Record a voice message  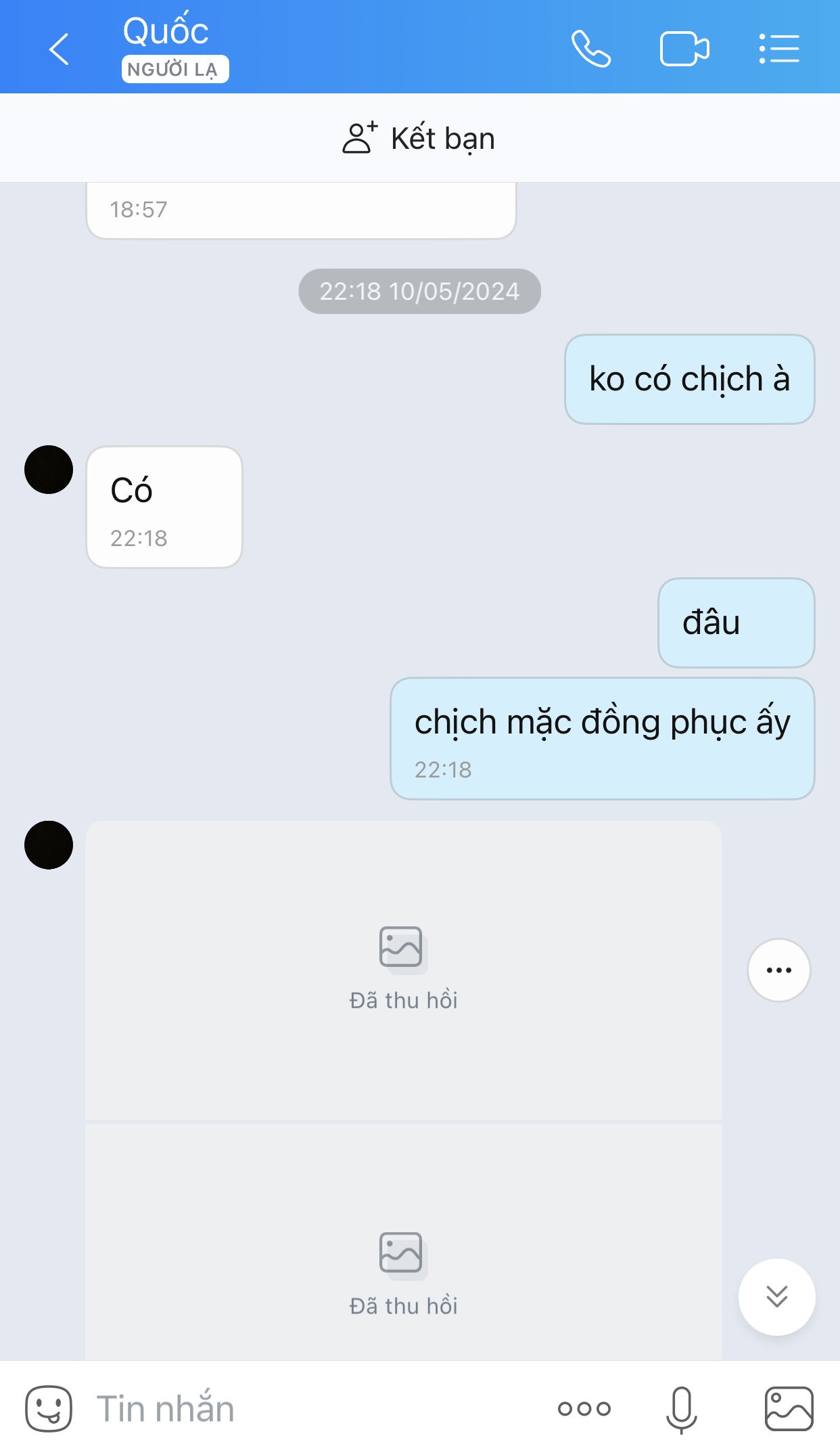[681, 1408]
